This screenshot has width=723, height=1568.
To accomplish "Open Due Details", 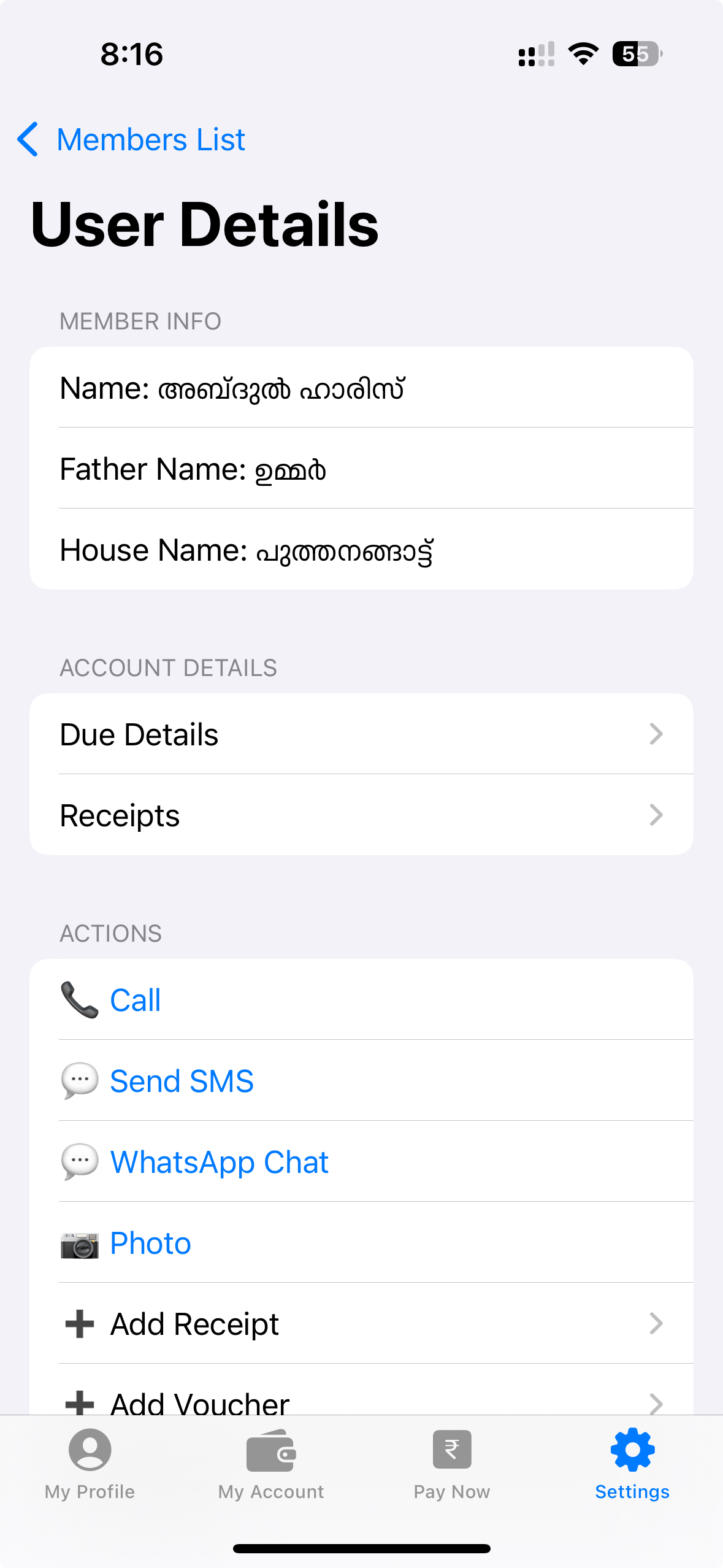I will coord(361,734).
